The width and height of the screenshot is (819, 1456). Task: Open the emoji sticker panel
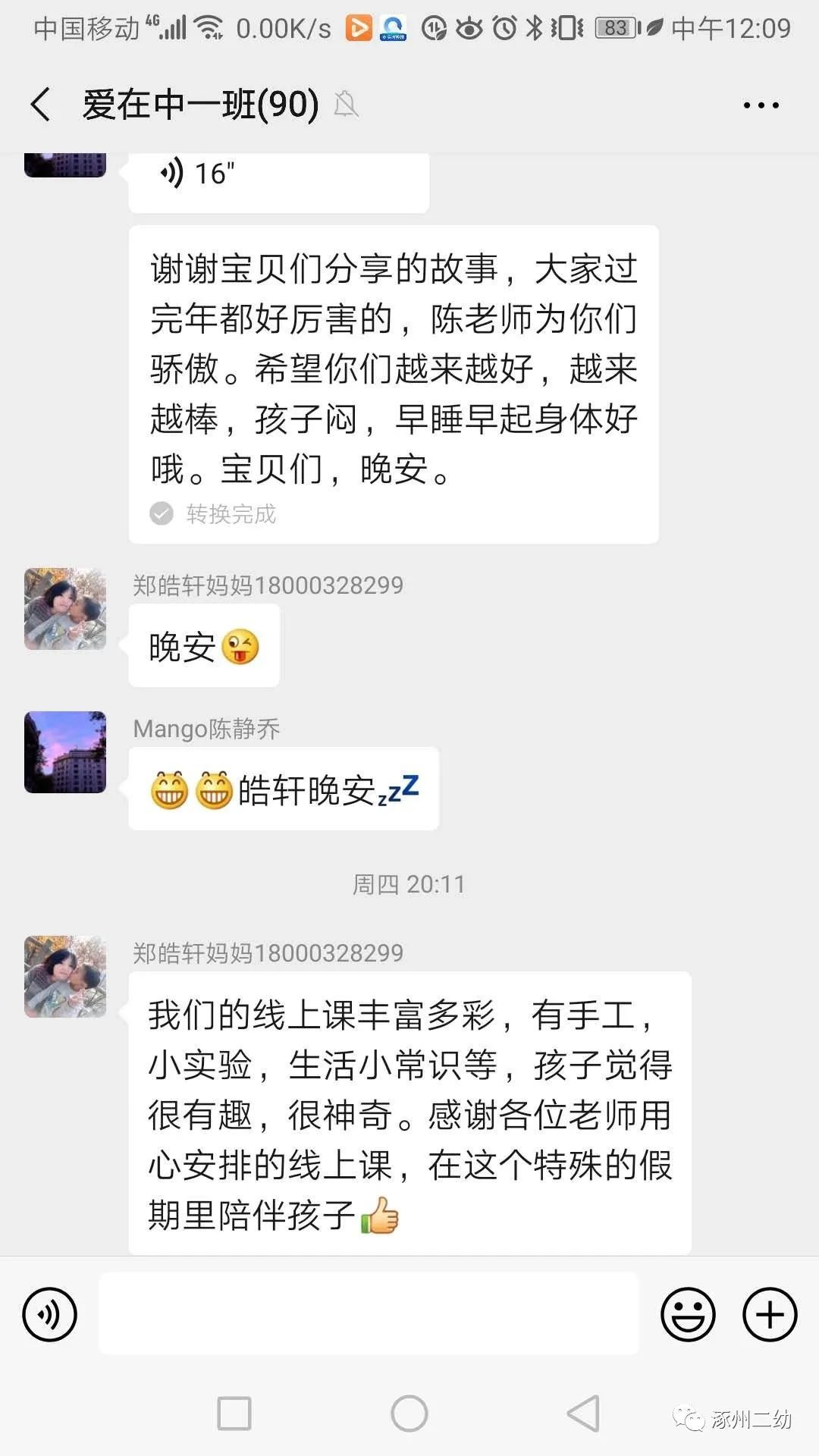[688, 1314]
